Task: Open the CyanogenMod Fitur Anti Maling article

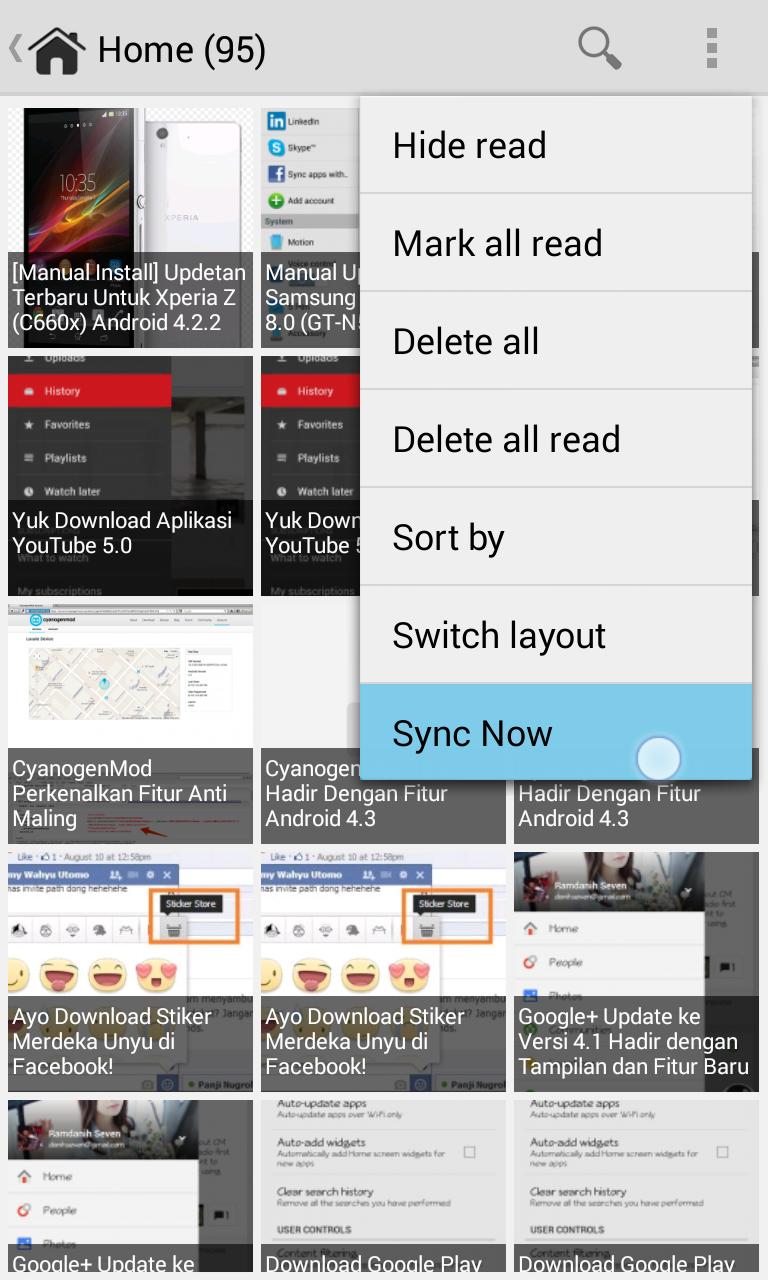Action: click(130, 720)
